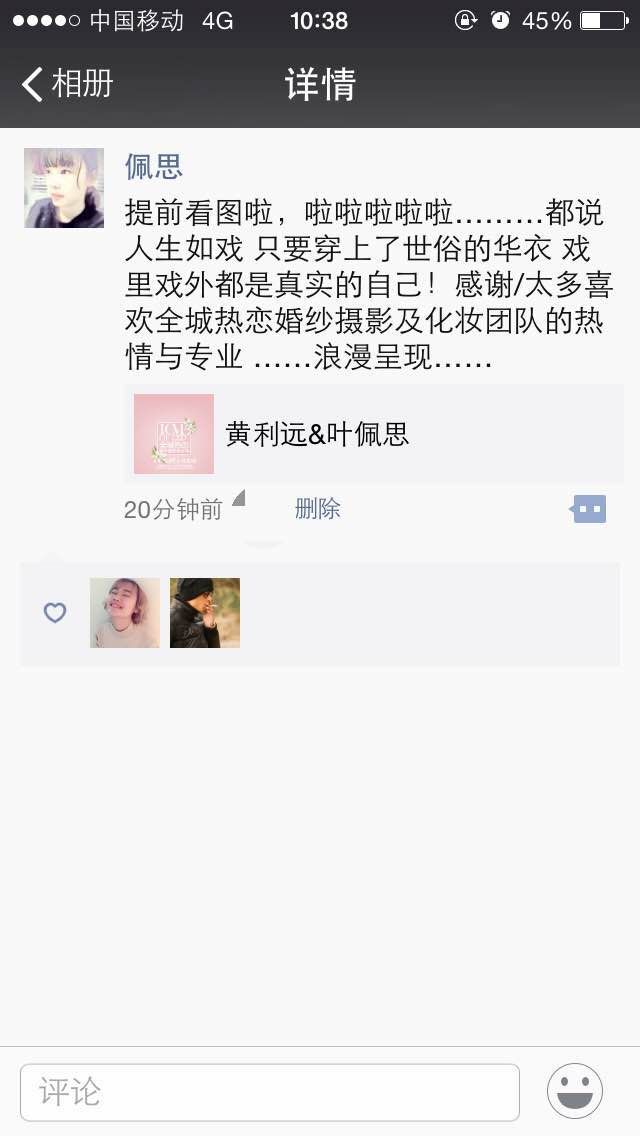Image resolution: width=640 pixels, height=1136 pixels.
Task: Open the 佩思 name link
Action: coord(154,166)
